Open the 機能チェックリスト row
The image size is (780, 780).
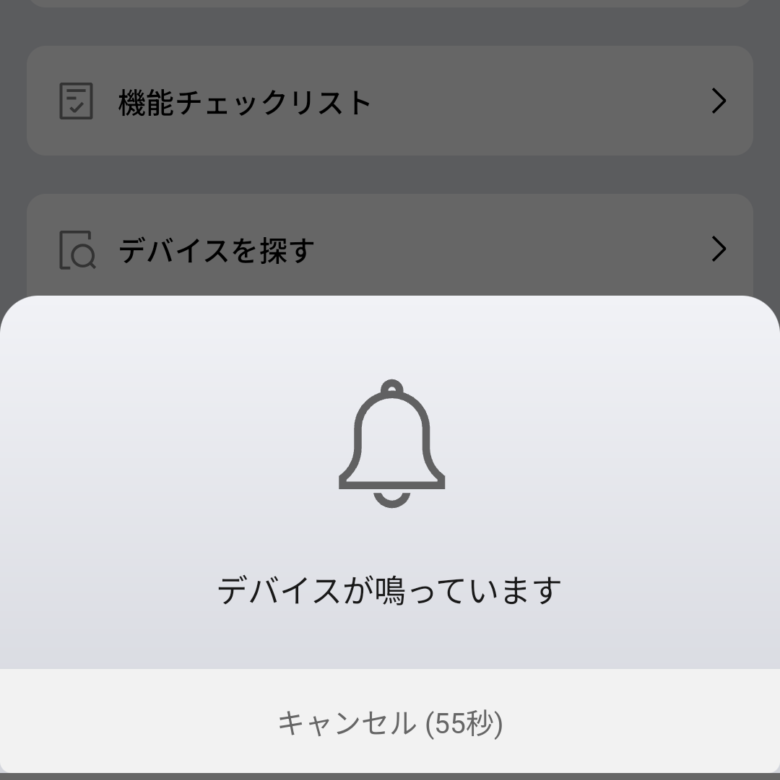(390, 101)
